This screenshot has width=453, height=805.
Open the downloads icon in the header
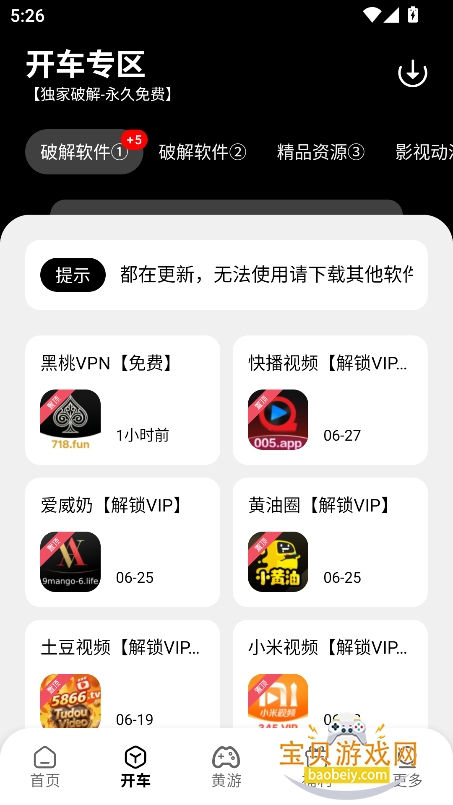pyautogui.click(x=412, y=74)
